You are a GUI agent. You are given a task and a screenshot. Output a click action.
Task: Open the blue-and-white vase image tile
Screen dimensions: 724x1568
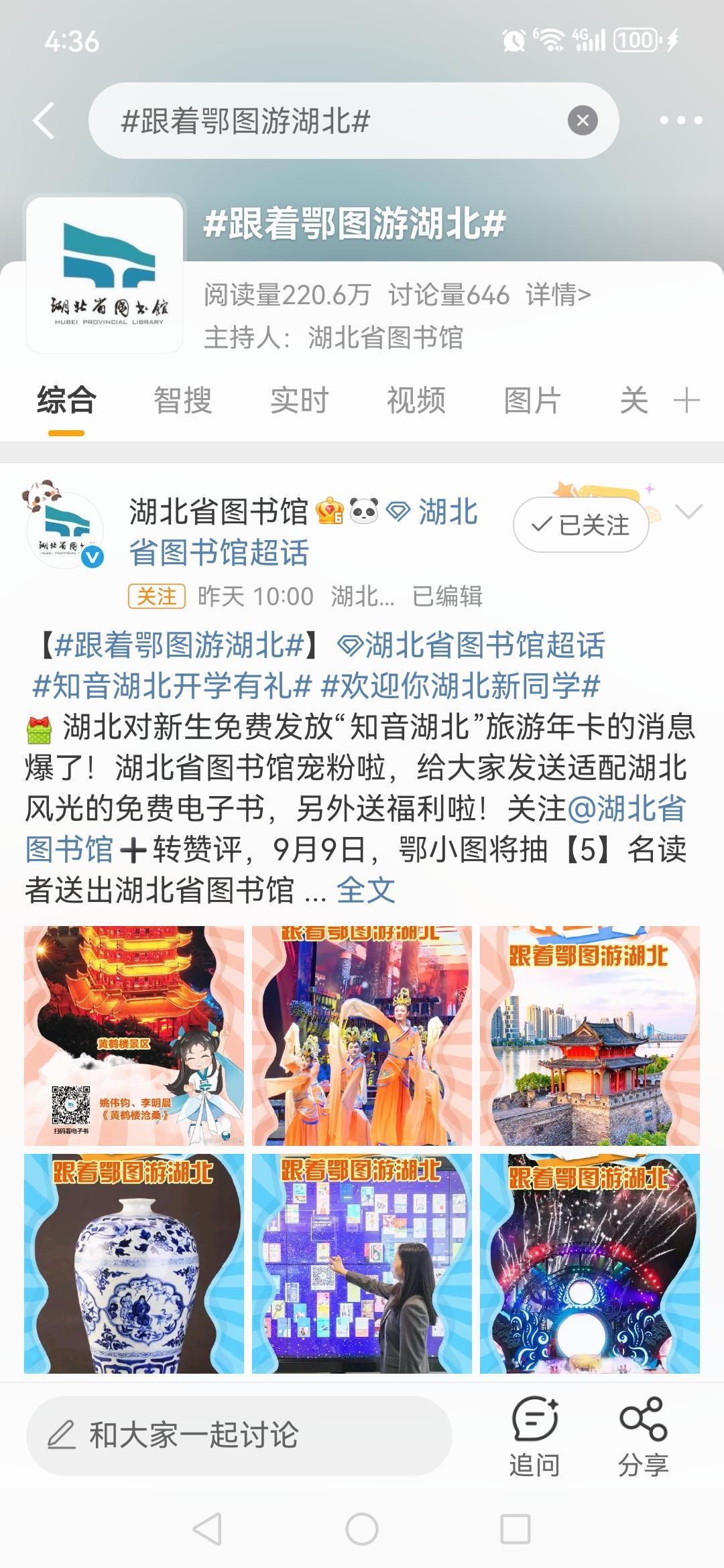[x=134, y=1263]
